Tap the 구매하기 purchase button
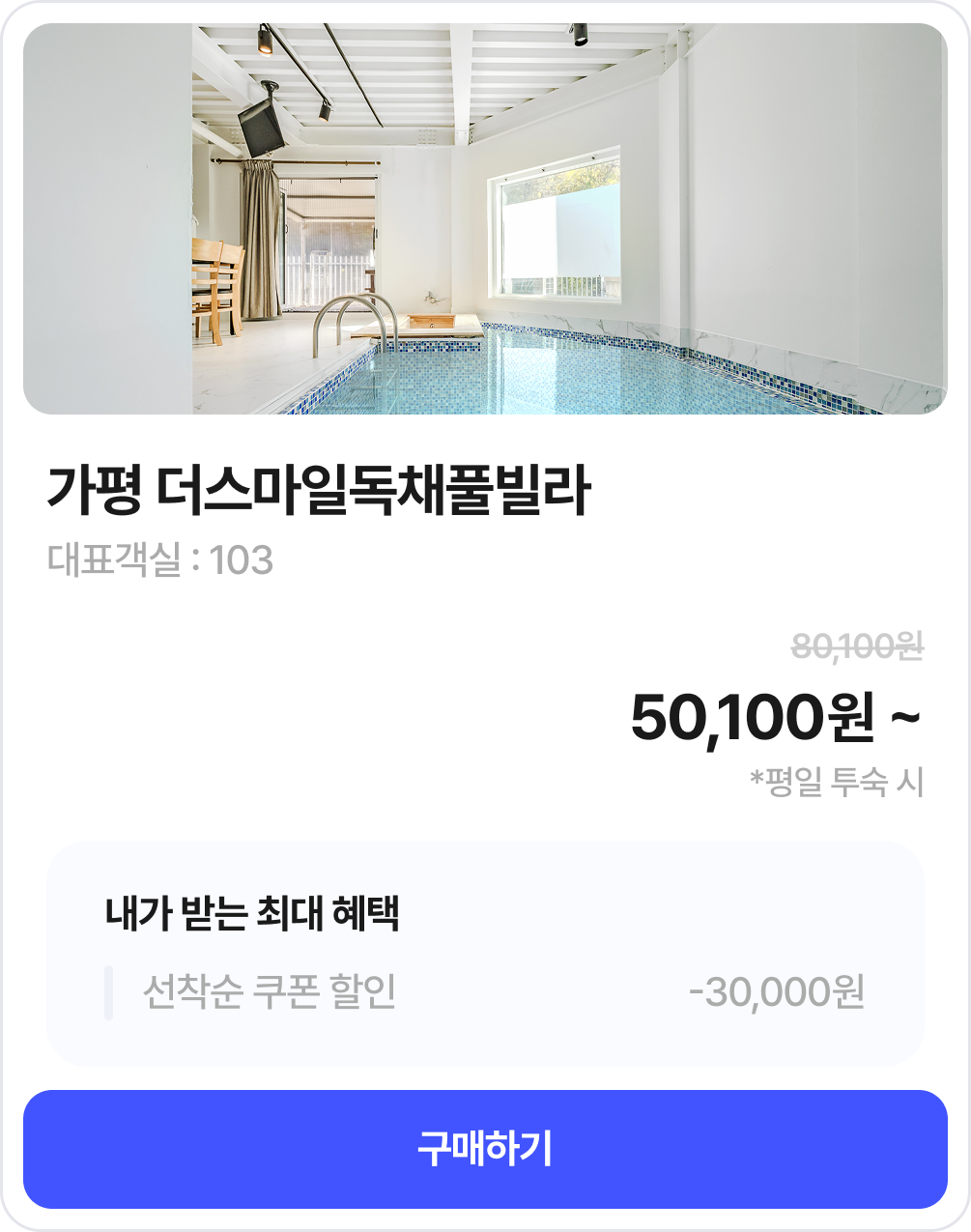 coord(485,1149)
